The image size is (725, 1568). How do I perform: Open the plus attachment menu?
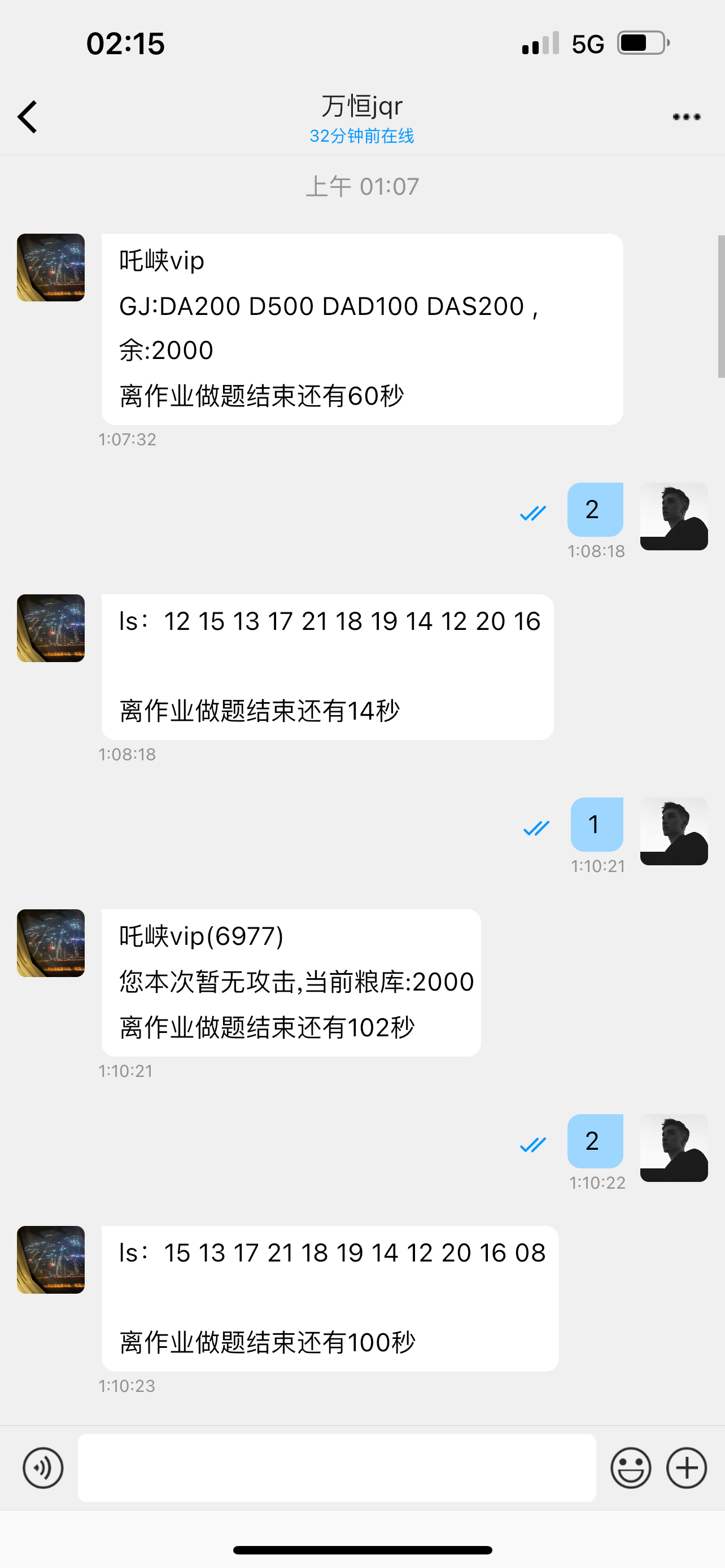click(686, 1468)
